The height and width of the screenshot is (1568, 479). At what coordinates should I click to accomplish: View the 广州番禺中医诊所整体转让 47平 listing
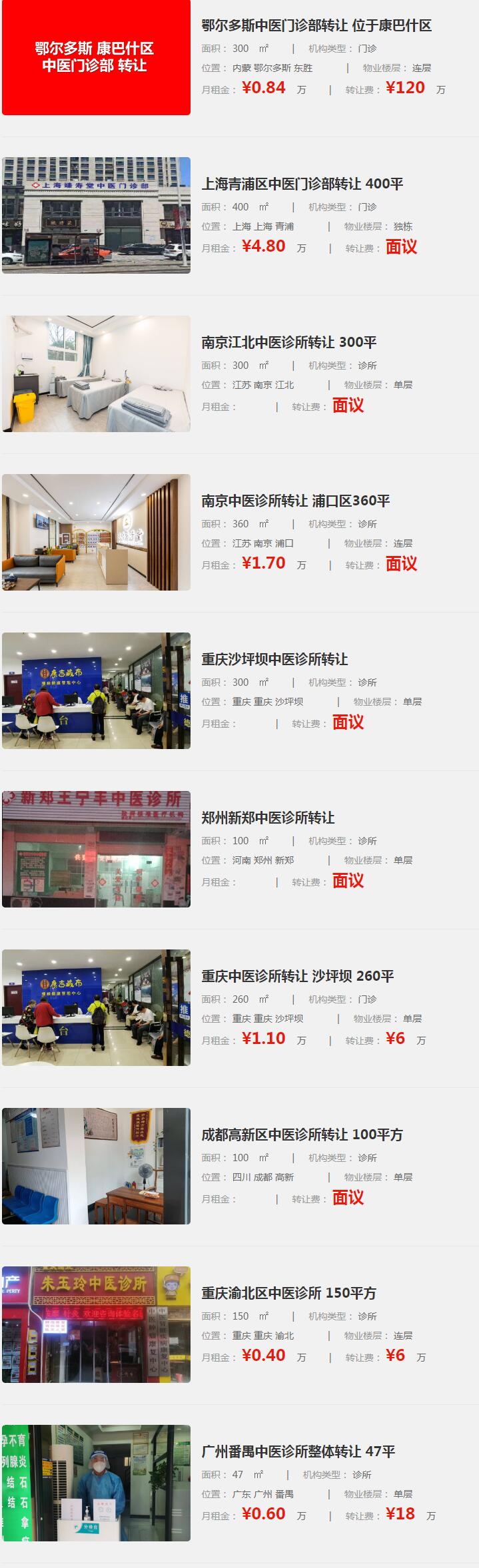(298, 1452)
